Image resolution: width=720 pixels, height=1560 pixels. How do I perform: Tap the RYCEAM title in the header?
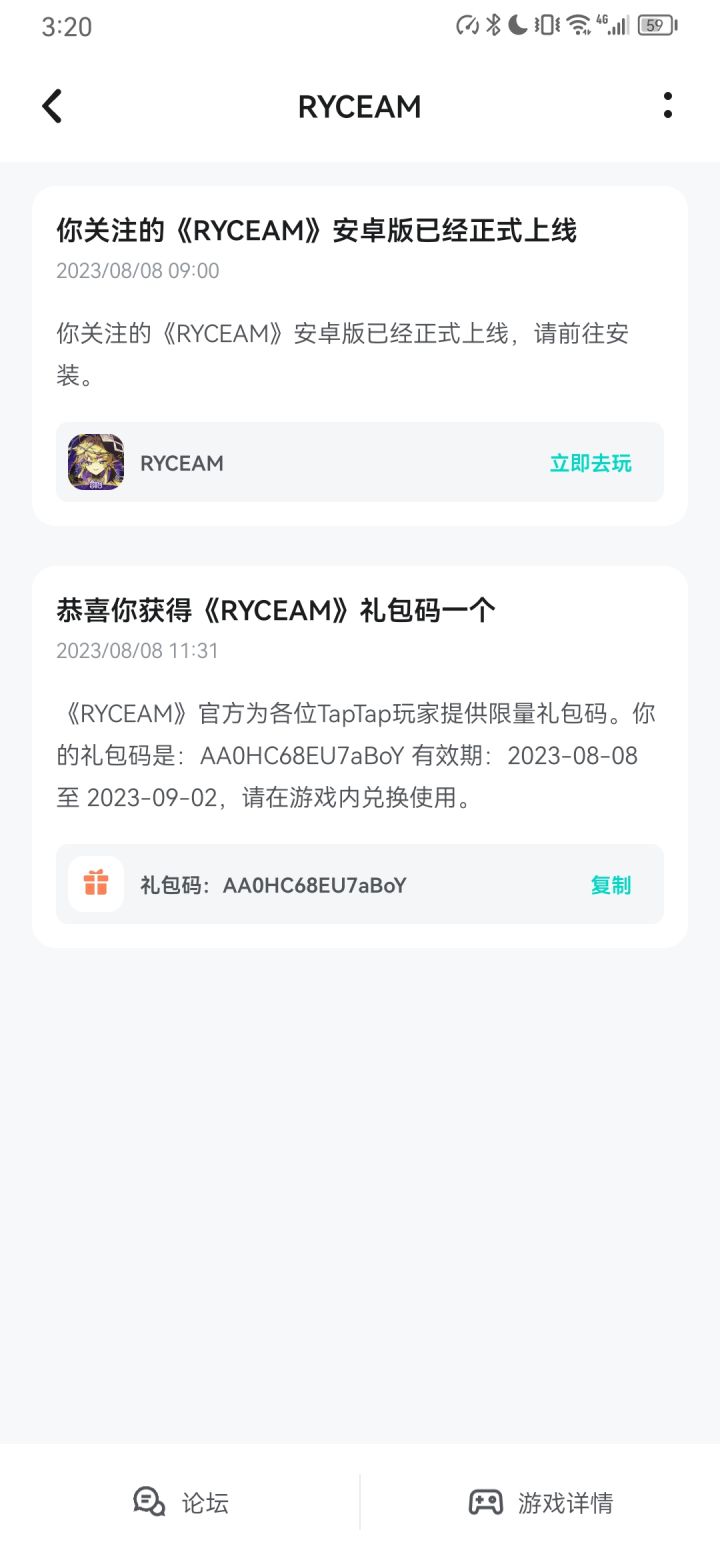(359, 105)
